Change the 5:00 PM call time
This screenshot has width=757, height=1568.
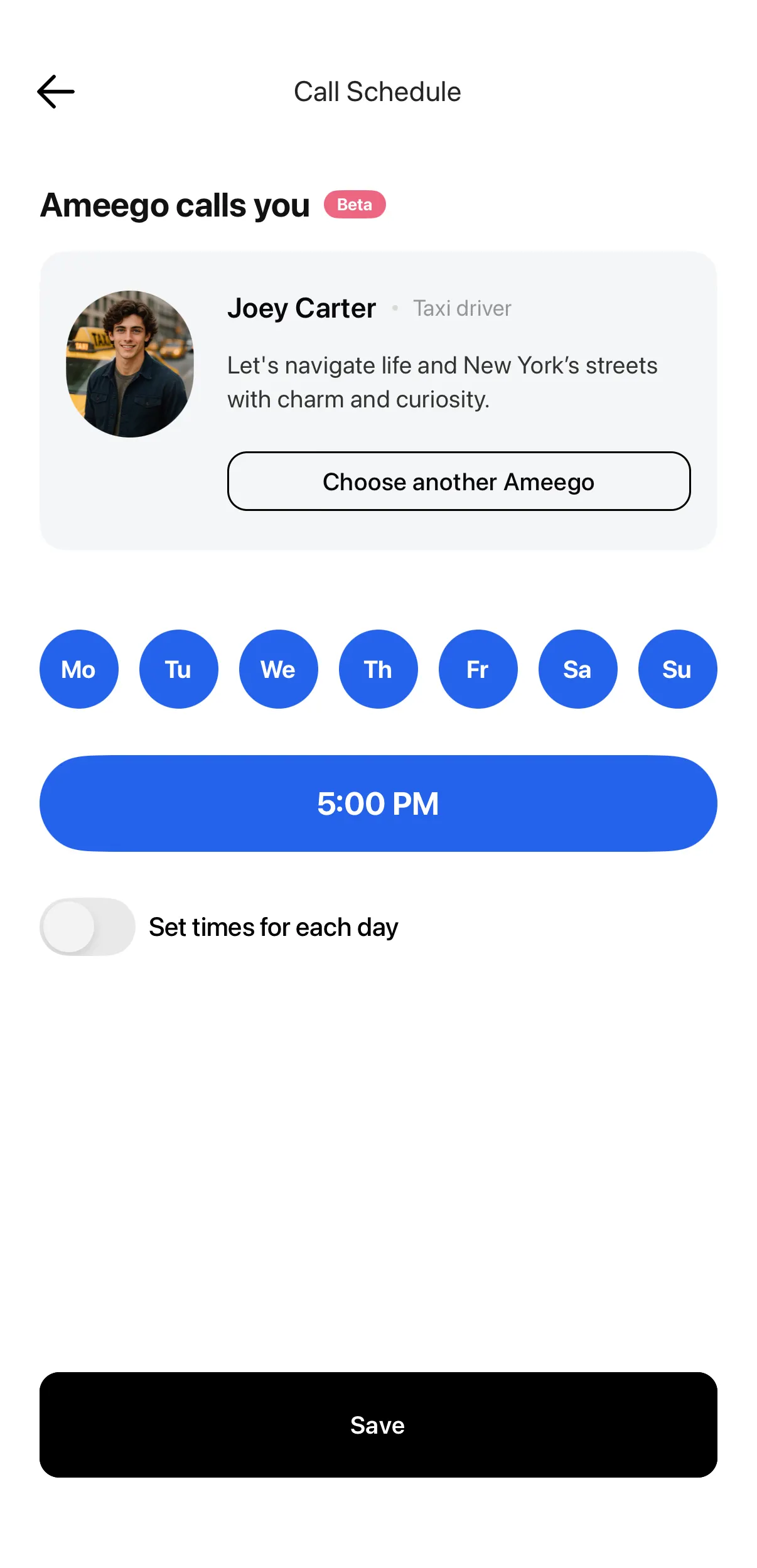coord(378,803)
